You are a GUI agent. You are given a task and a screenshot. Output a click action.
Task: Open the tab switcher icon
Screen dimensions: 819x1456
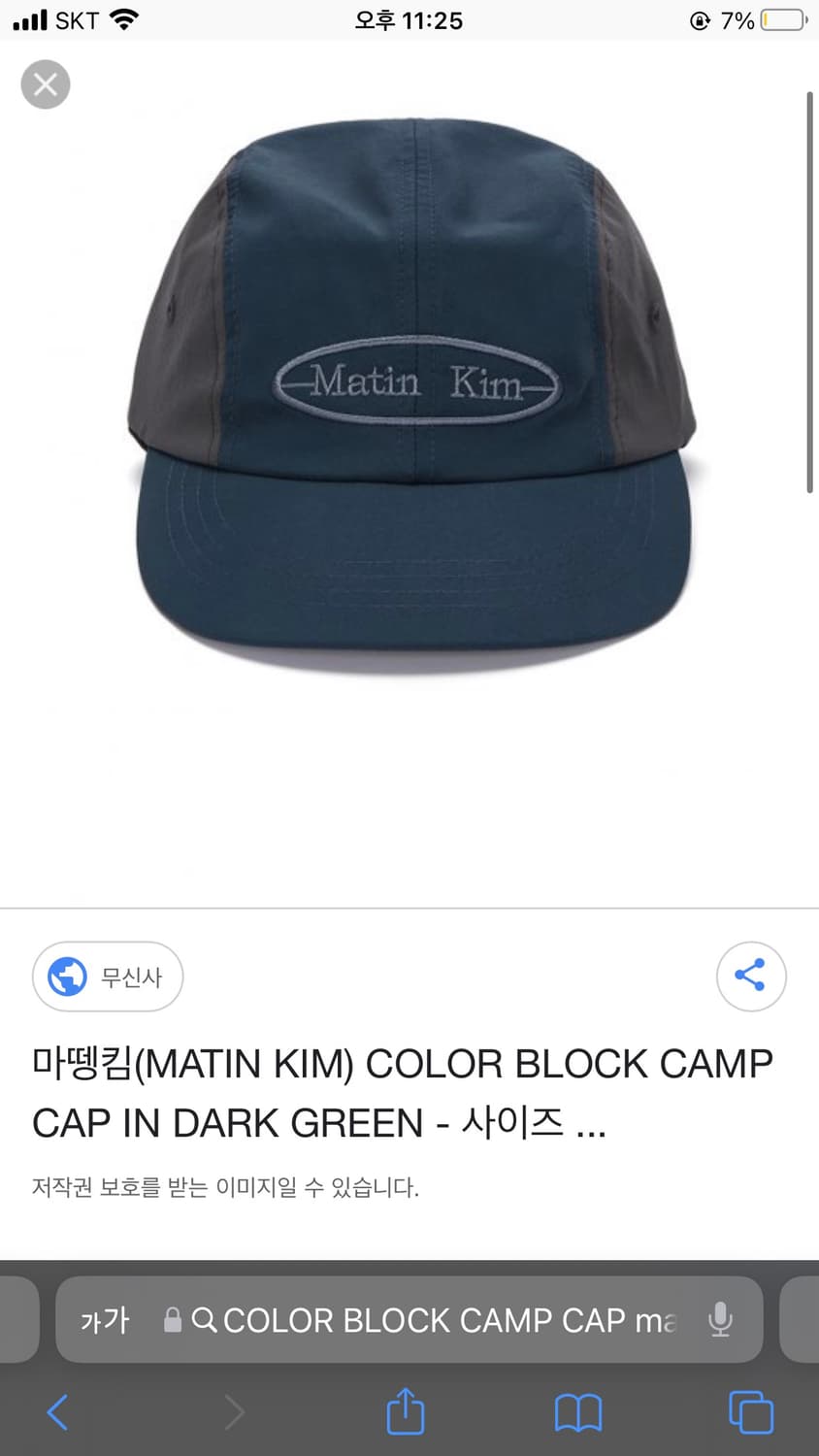click(x=749, y=1413)
